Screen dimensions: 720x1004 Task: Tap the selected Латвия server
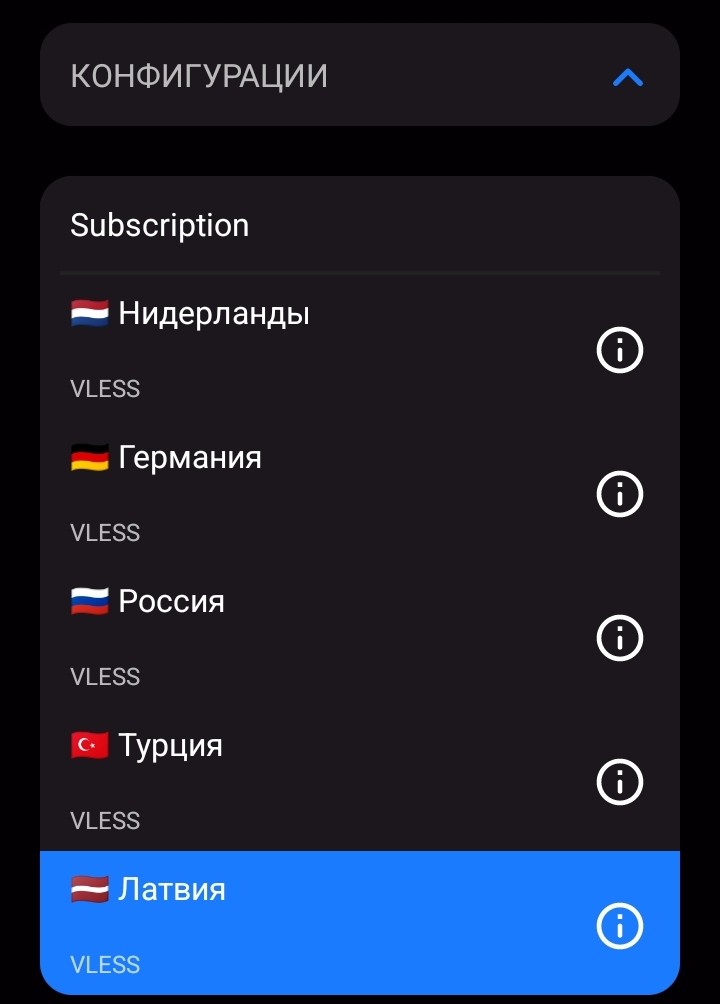click(x=172, y=890)
